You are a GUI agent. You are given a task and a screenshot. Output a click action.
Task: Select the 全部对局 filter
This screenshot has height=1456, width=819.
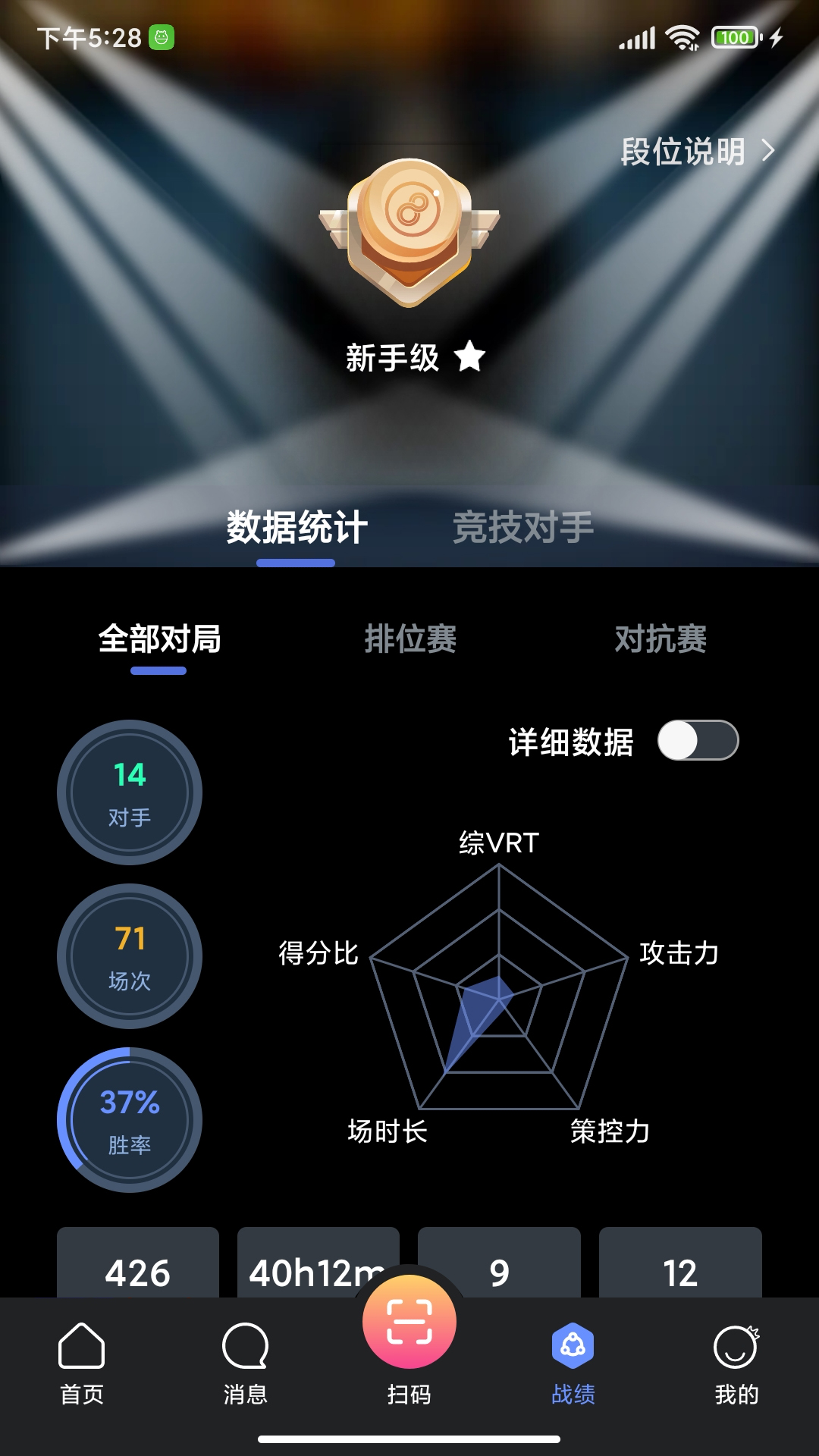[158, 641]
